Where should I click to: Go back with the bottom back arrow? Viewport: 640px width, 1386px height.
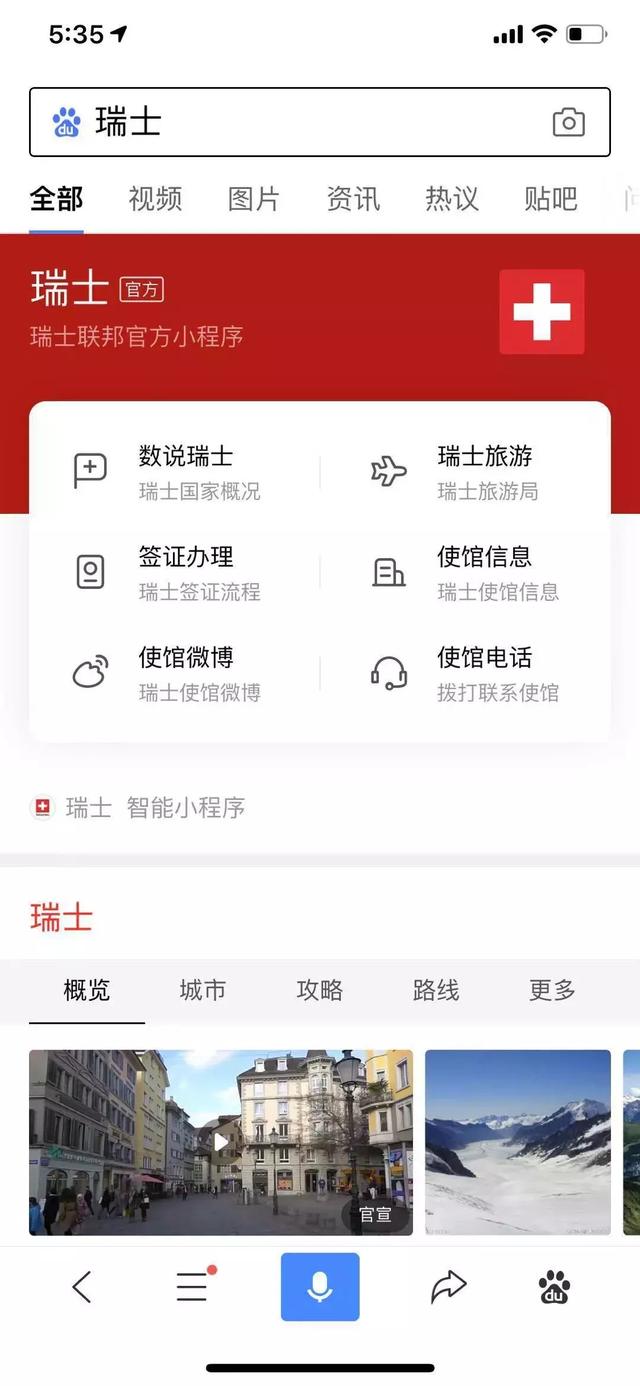(x=82, y=1287)
